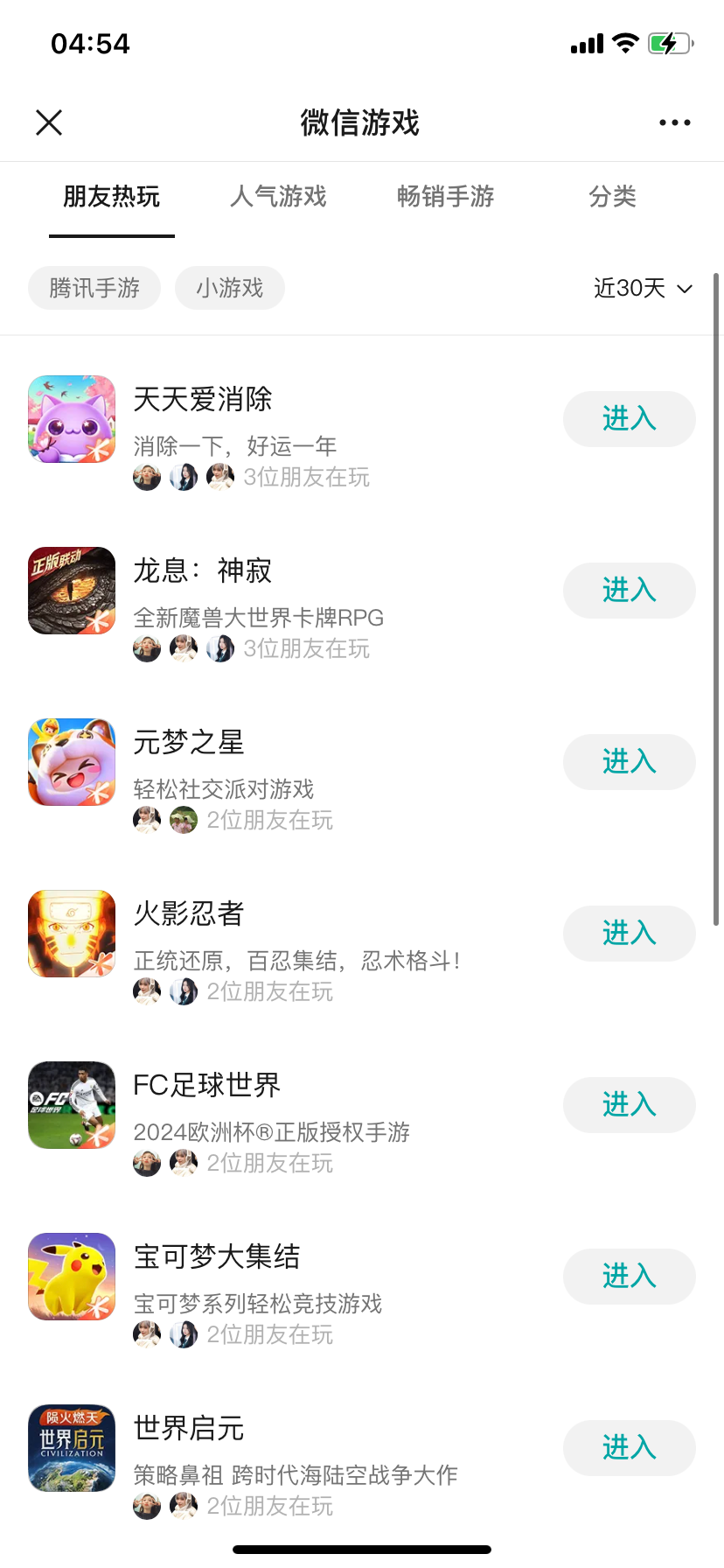Screen dimensions: 724x1568
Task: Tap 进入 next to 元梦之星
Action: [629, 762]
